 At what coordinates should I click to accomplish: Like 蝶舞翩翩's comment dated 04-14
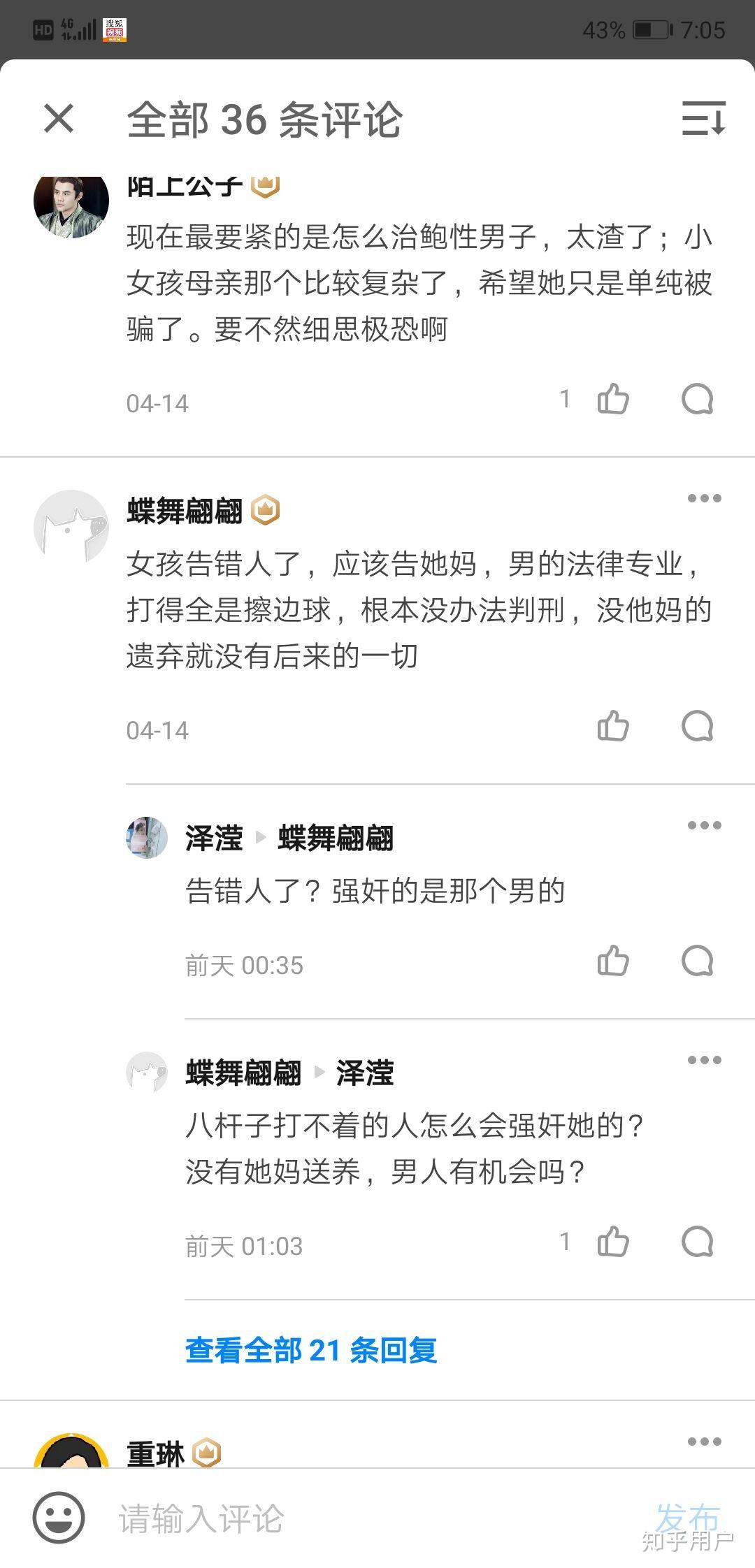(613, 727)
